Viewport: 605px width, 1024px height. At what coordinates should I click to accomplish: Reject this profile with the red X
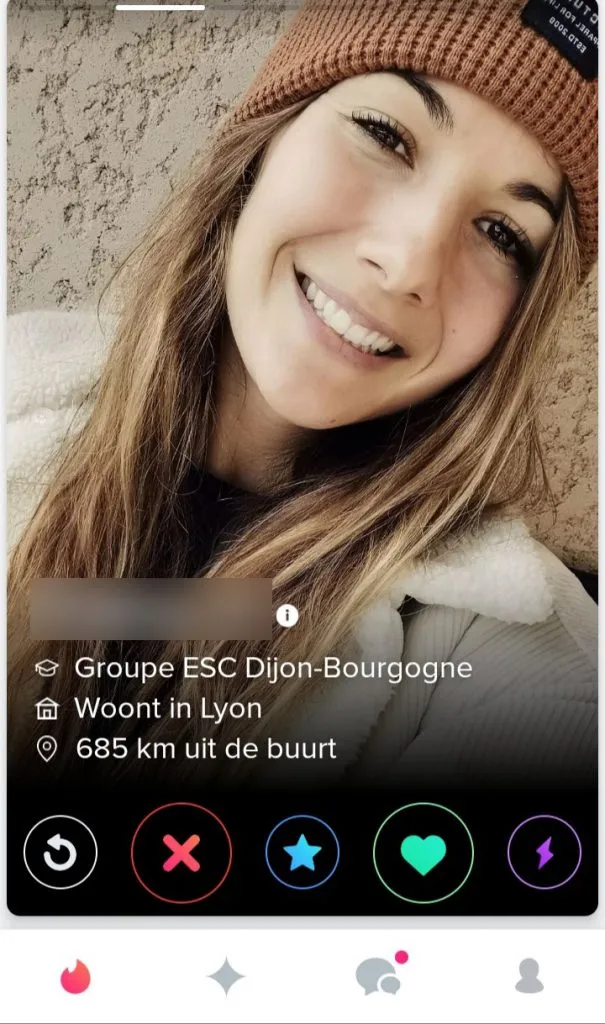[x=181, y=853]
